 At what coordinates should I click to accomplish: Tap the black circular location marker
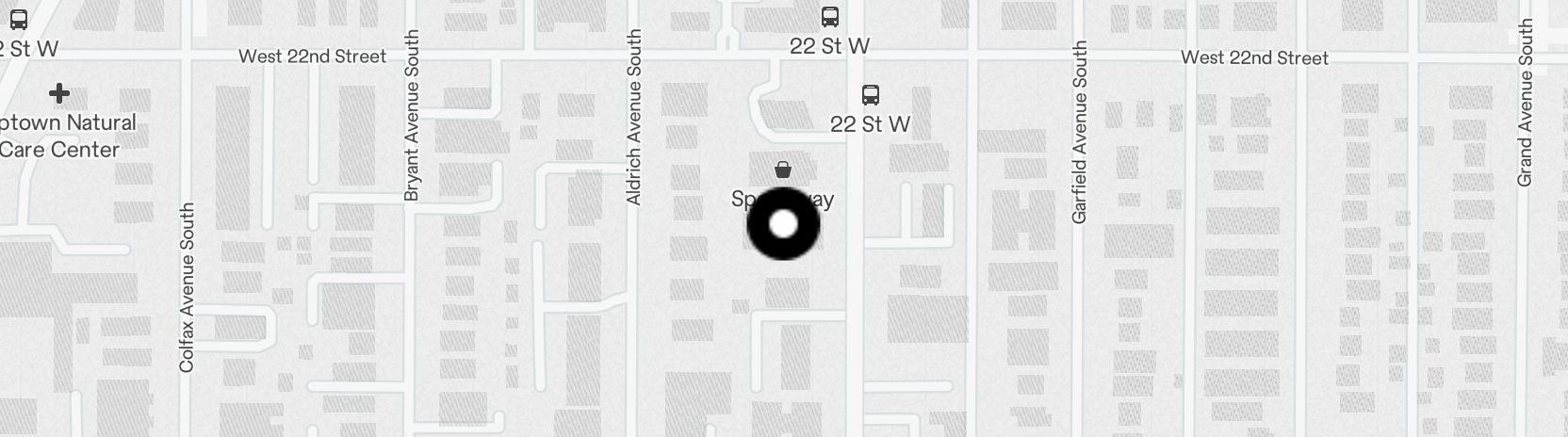(783, 224)
